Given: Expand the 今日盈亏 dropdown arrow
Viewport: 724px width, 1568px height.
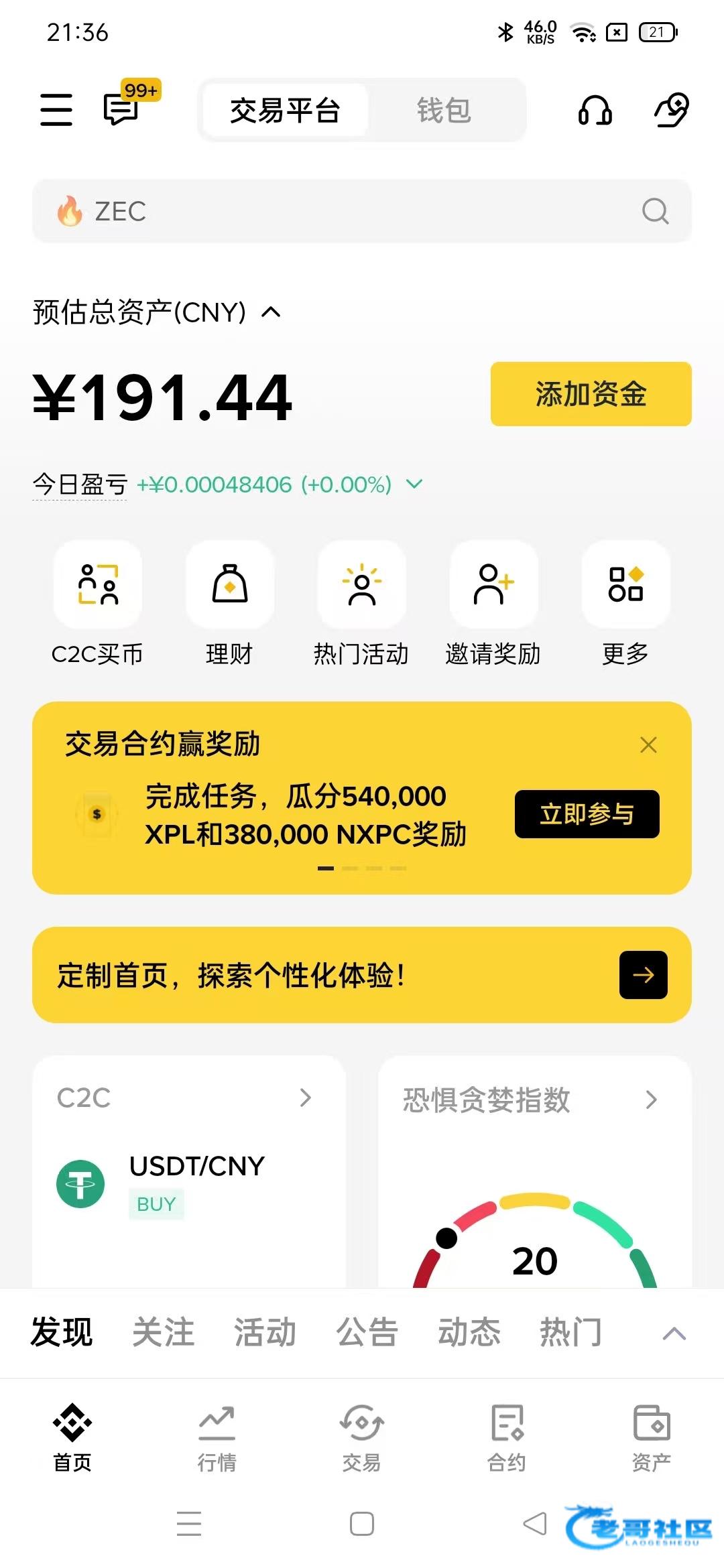Looking at the screenshot, I should [x=415, y=484].
